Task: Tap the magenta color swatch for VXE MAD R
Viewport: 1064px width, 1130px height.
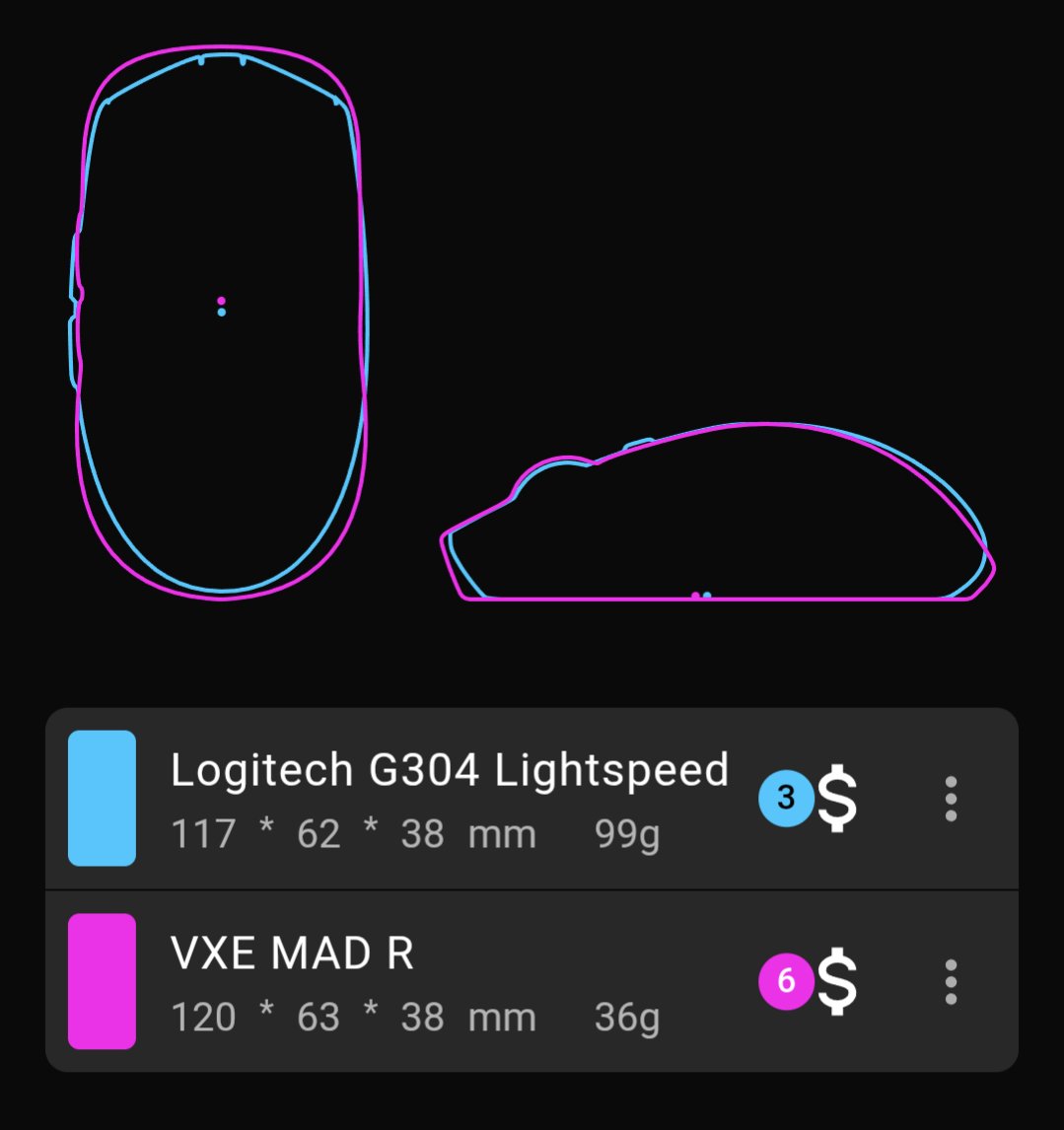Action: (x=102, y=981)
